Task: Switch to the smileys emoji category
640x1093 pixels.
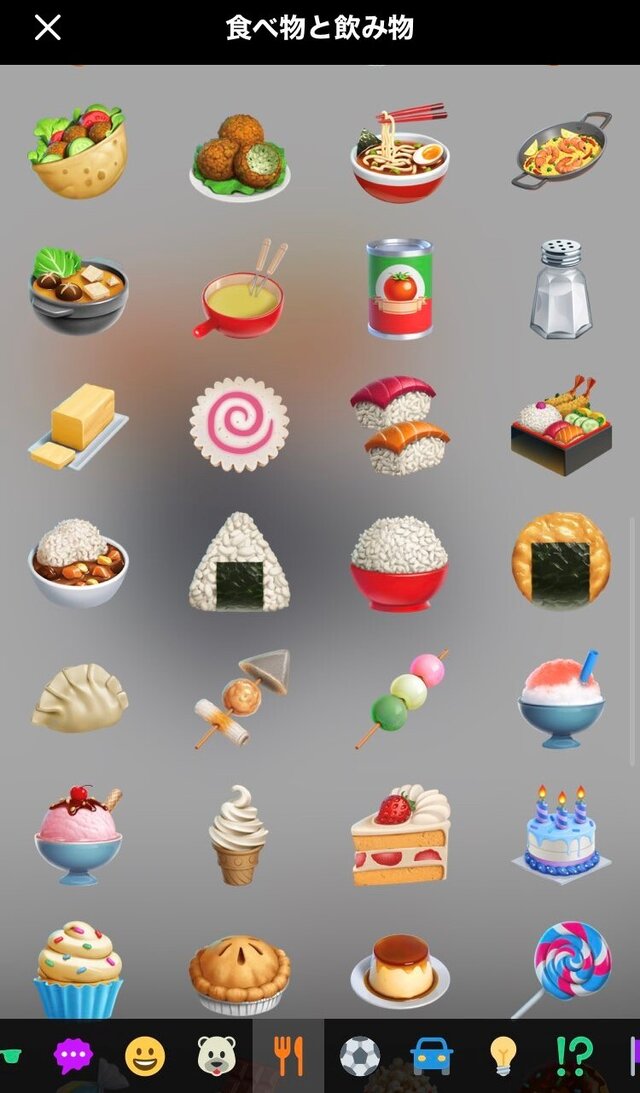Action: 145,1056
